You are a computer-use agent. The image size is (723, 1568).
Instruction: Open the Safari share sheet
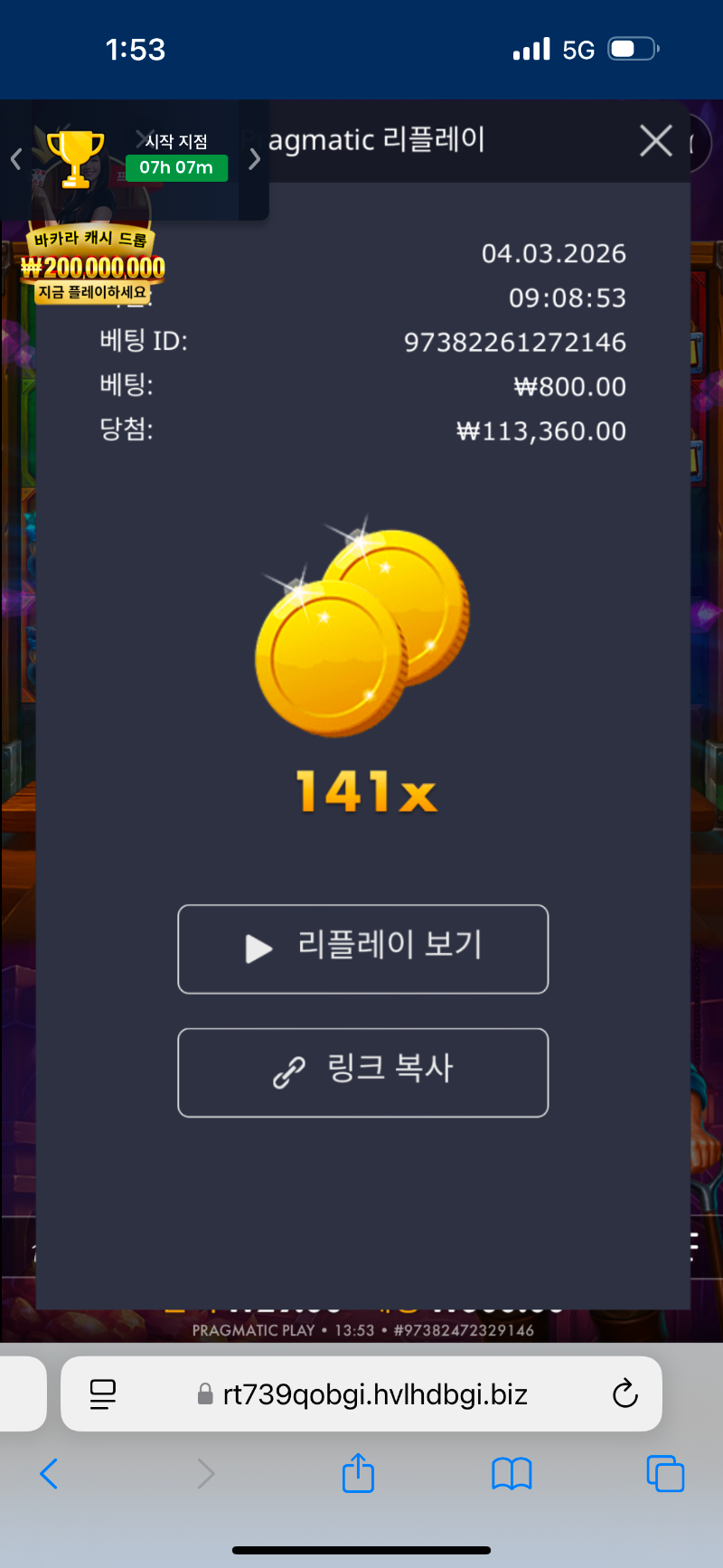pos(358,1474)
